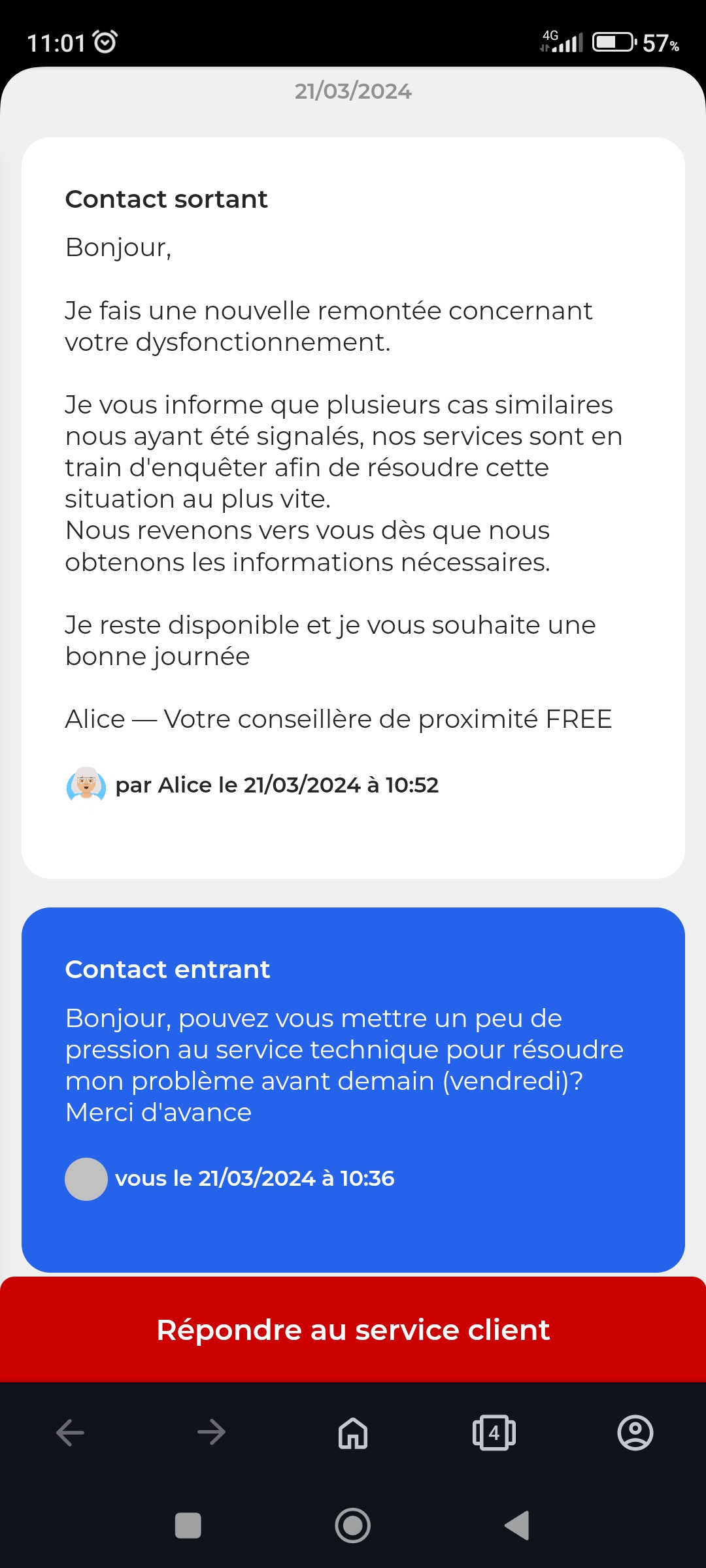Go forward in the browser

pos(211,1433)
